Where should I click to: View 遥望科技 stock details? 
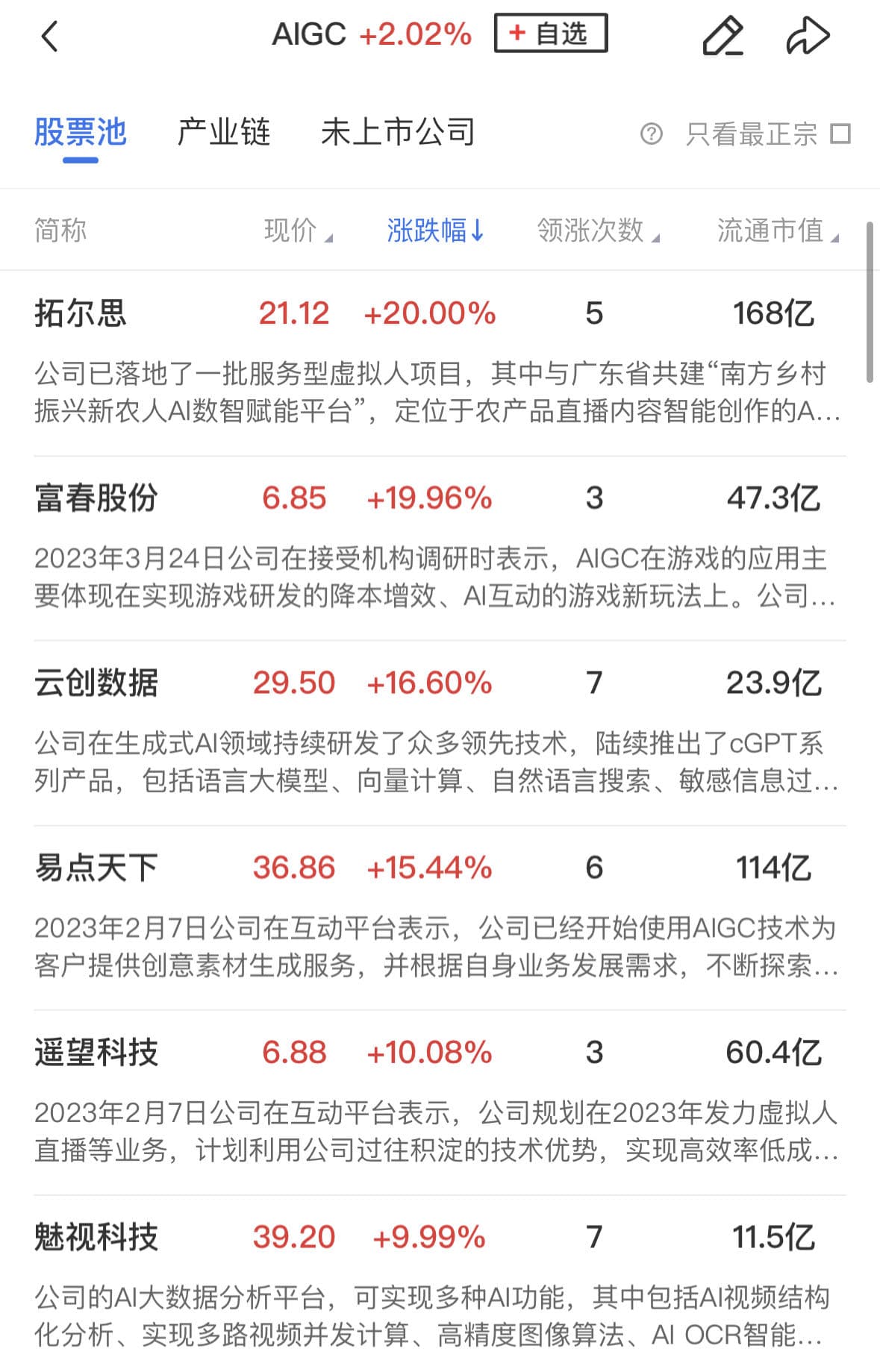pos(96,1053)
